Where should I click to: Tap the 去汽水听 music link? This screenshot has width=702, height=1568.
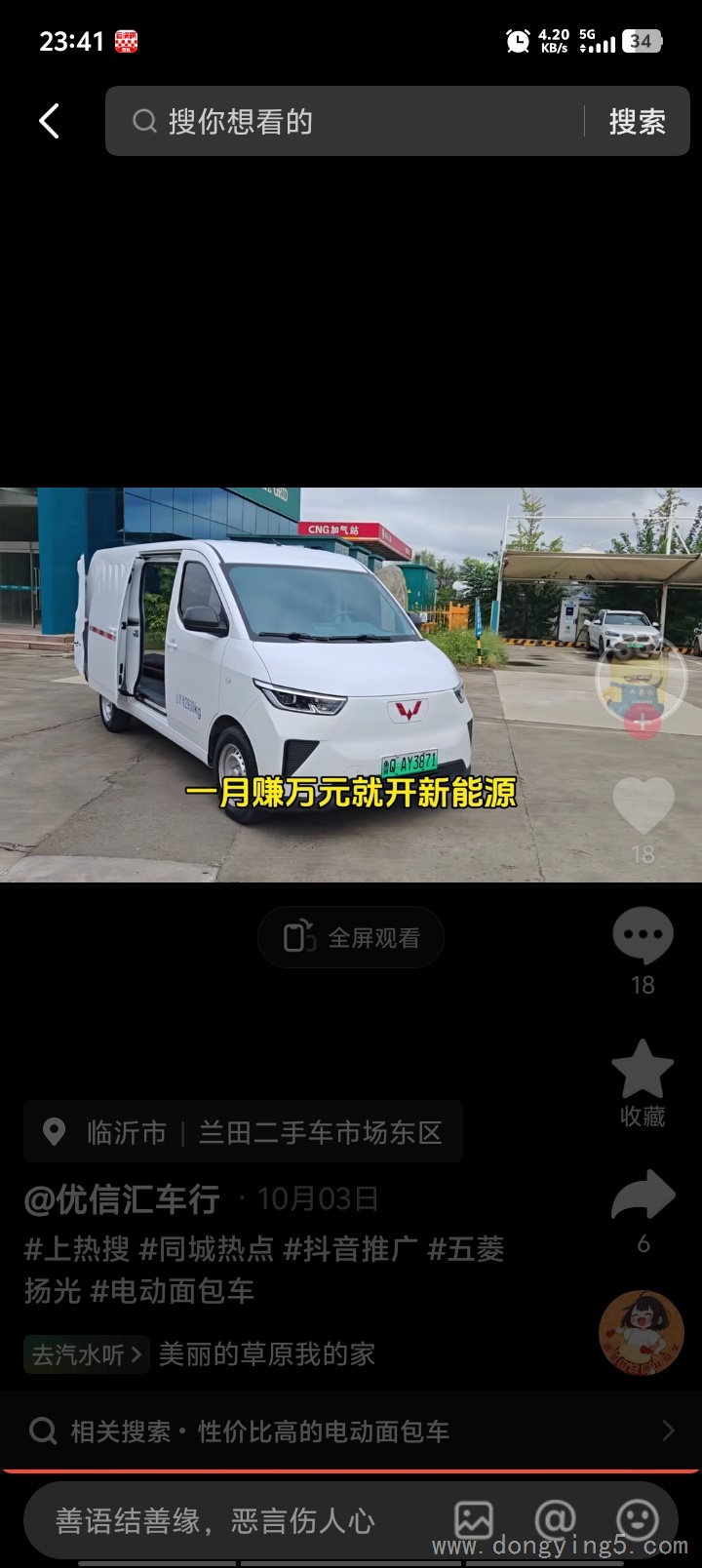(86, 1354)
